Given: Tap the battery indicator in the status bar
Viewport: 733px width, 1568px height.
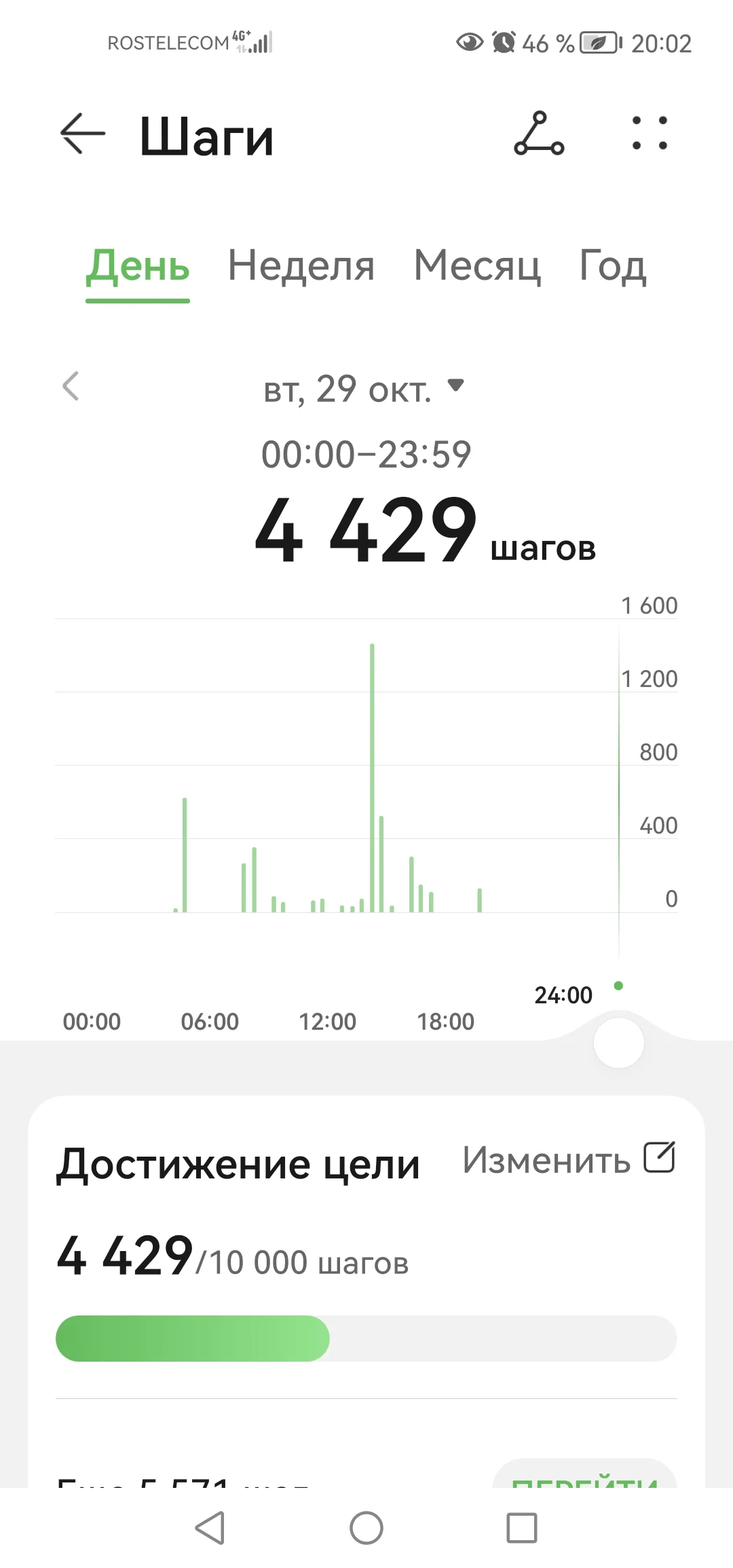Looking at the screenshot, I should (597, 43).
